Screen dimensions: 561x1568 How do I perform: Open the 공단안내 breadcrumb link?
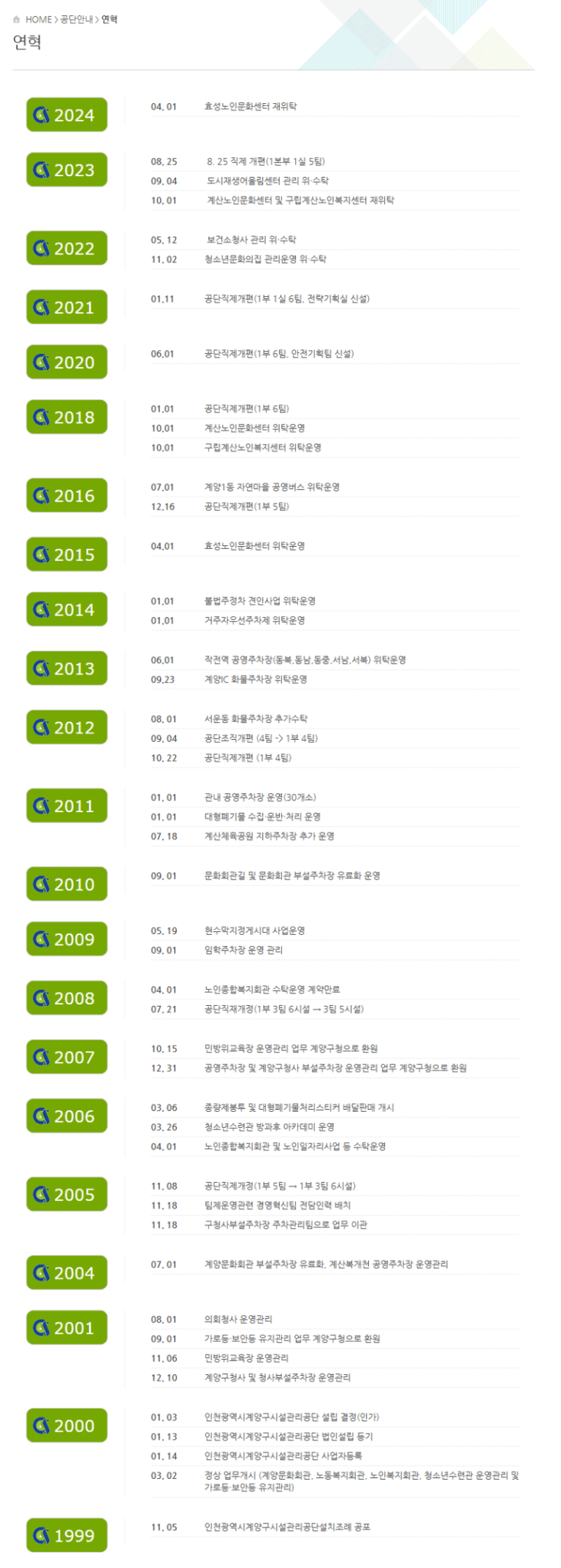tap(77, 20)
